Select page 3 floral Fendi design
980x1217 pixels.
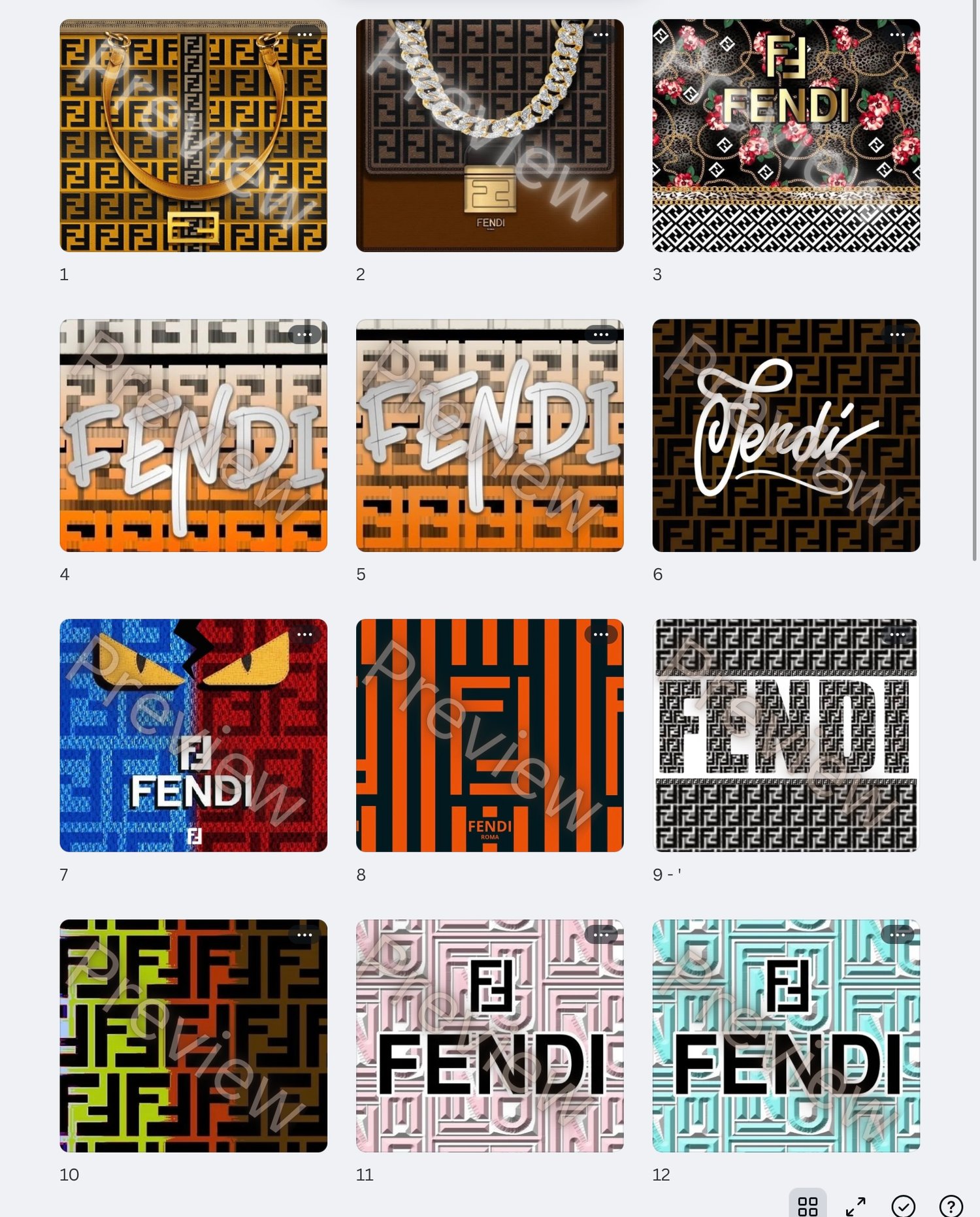tap(786, 136)
